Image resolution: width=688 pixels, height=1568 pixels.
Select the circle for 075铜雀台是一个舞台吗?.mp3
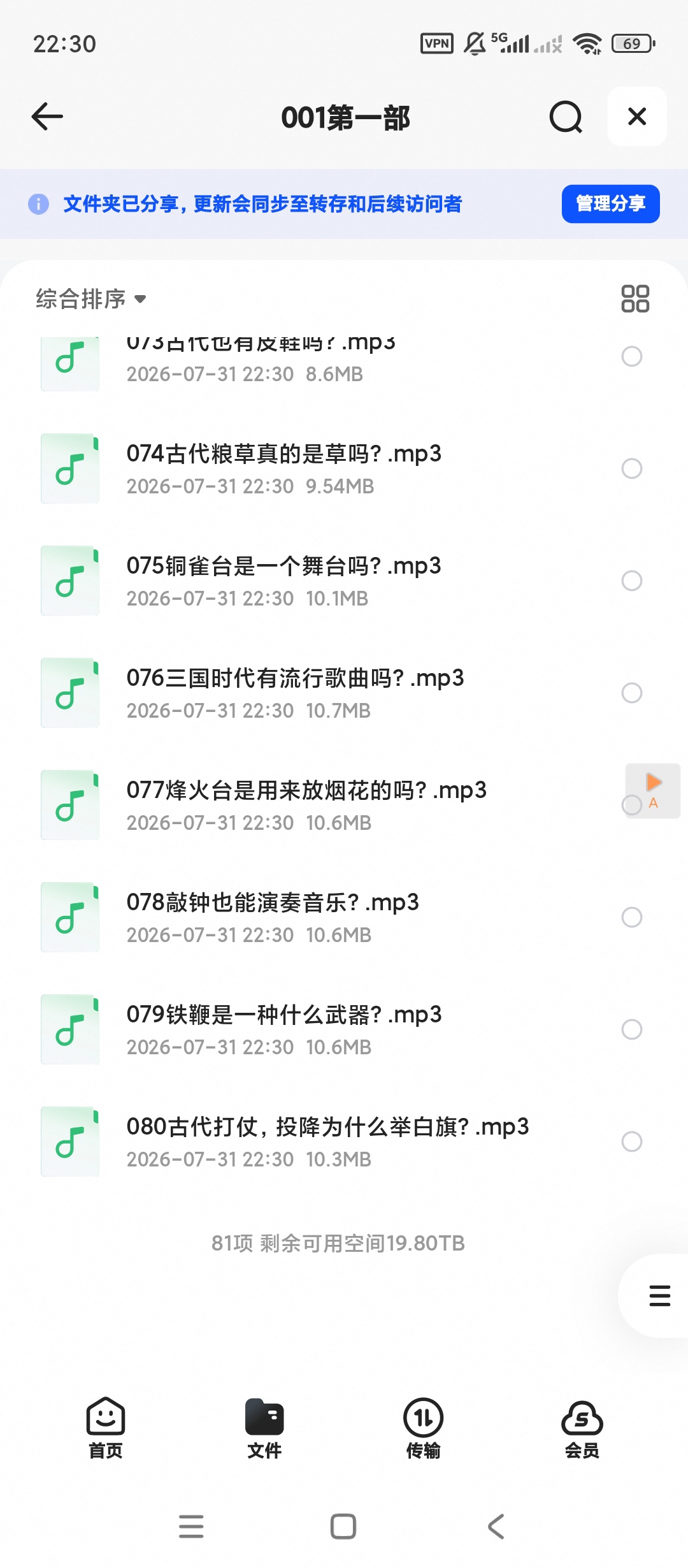(632, 581)
